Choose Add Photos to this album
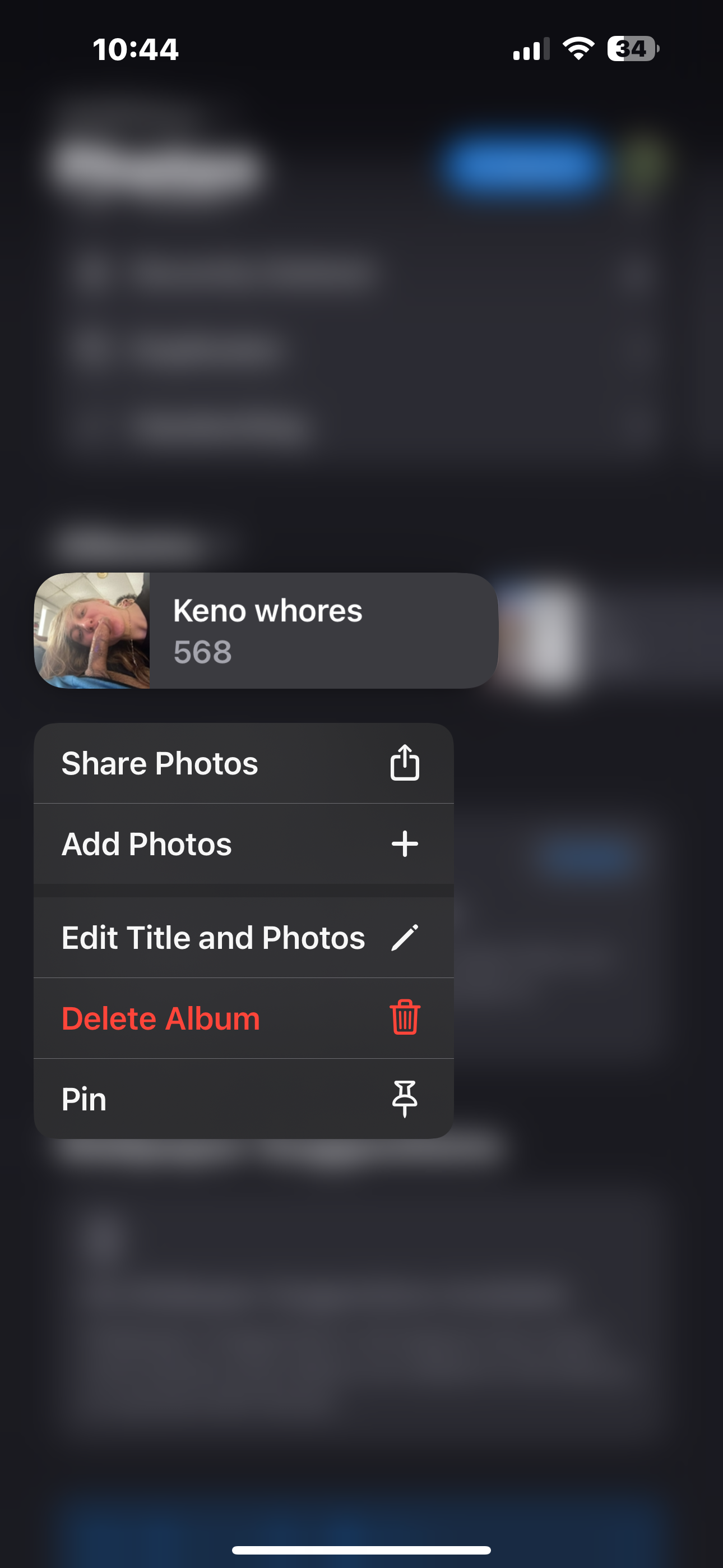 (243, 844)
